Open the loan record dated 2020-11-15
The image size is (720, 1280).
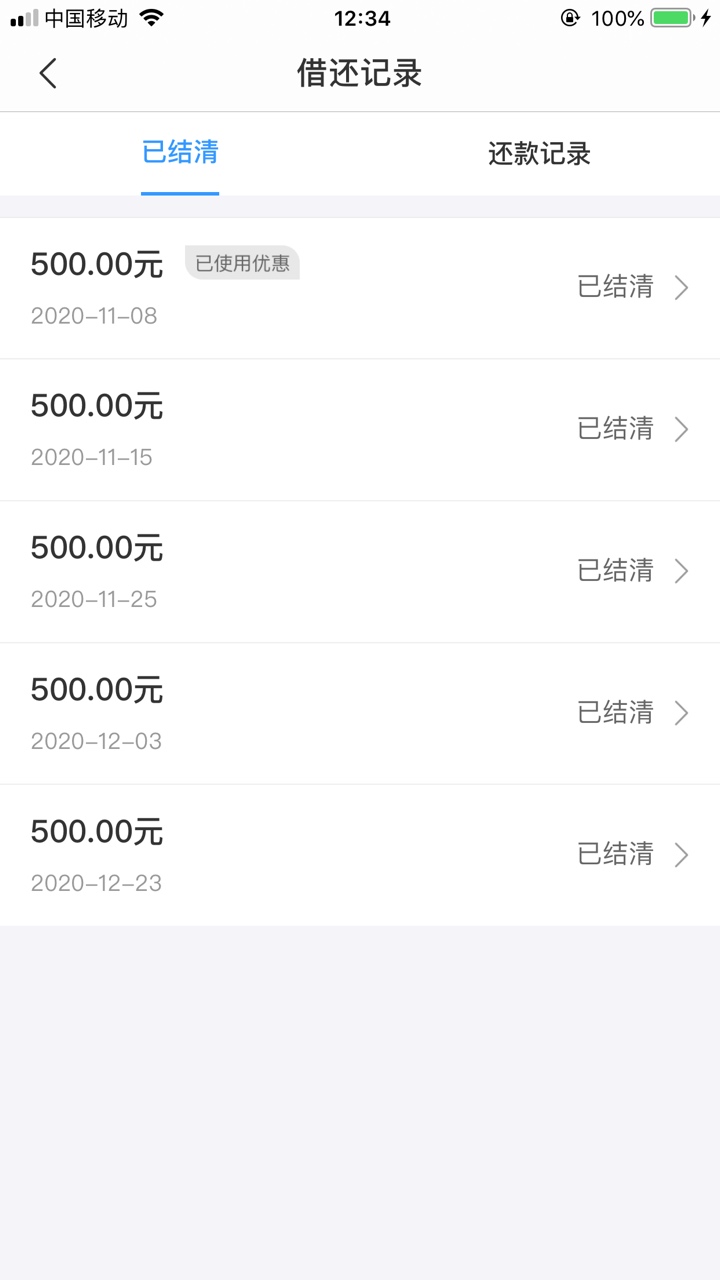coord(360,430)
